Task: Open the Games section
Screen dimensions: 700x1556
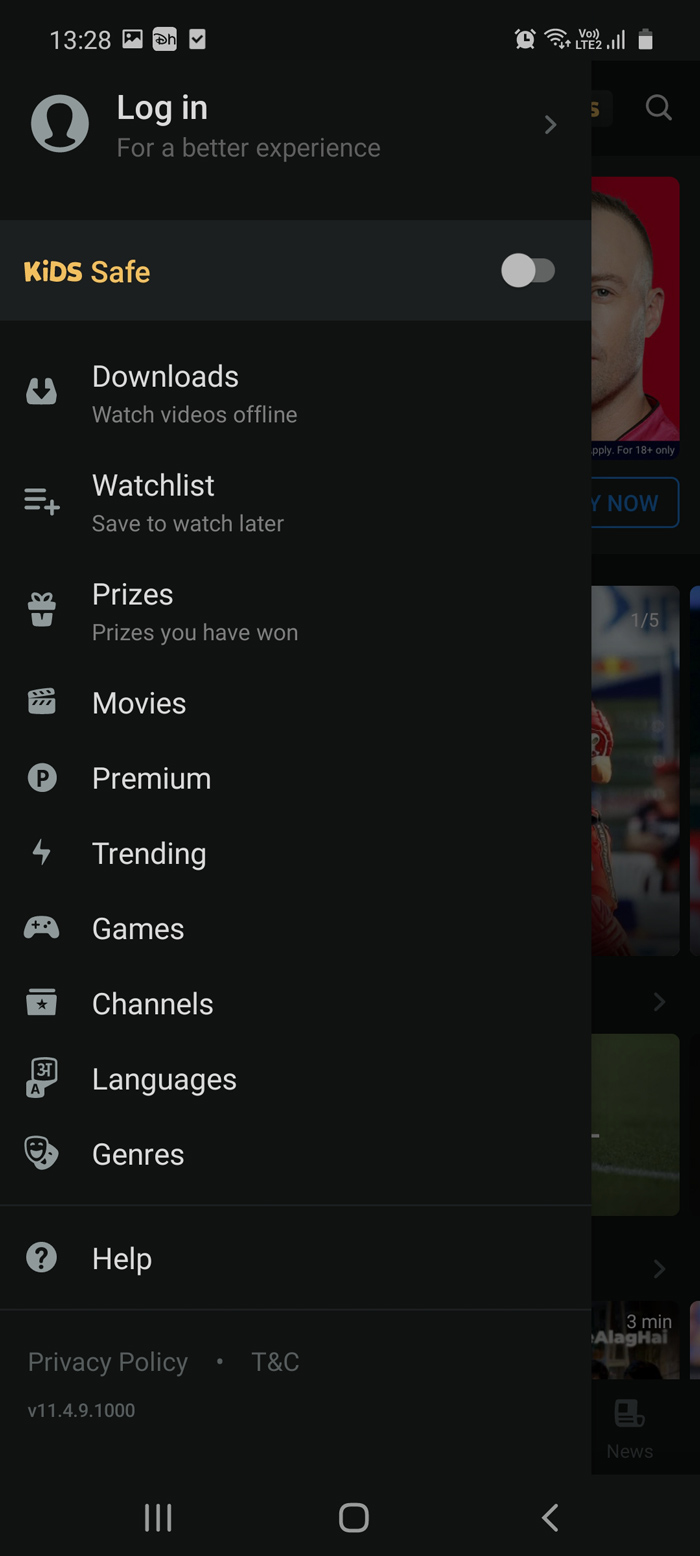Action: 138,929
